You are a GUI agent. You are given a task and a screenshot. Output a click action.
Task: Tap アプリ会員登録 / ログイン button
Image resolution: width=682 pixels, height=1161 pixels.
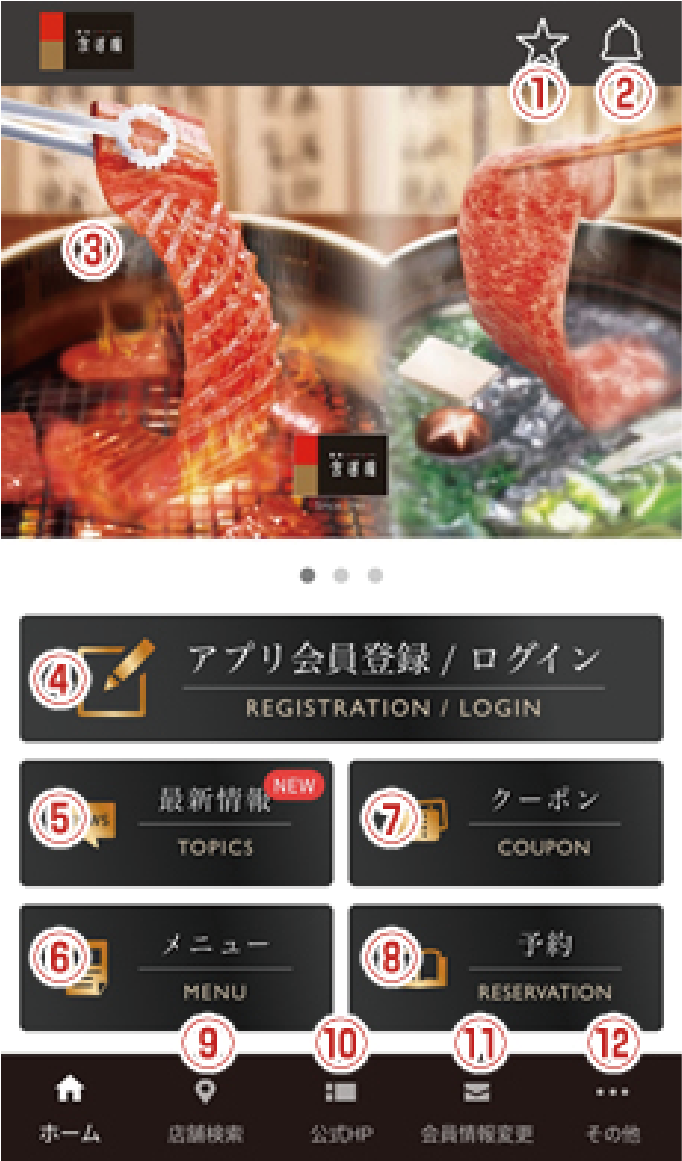(341, 678)
